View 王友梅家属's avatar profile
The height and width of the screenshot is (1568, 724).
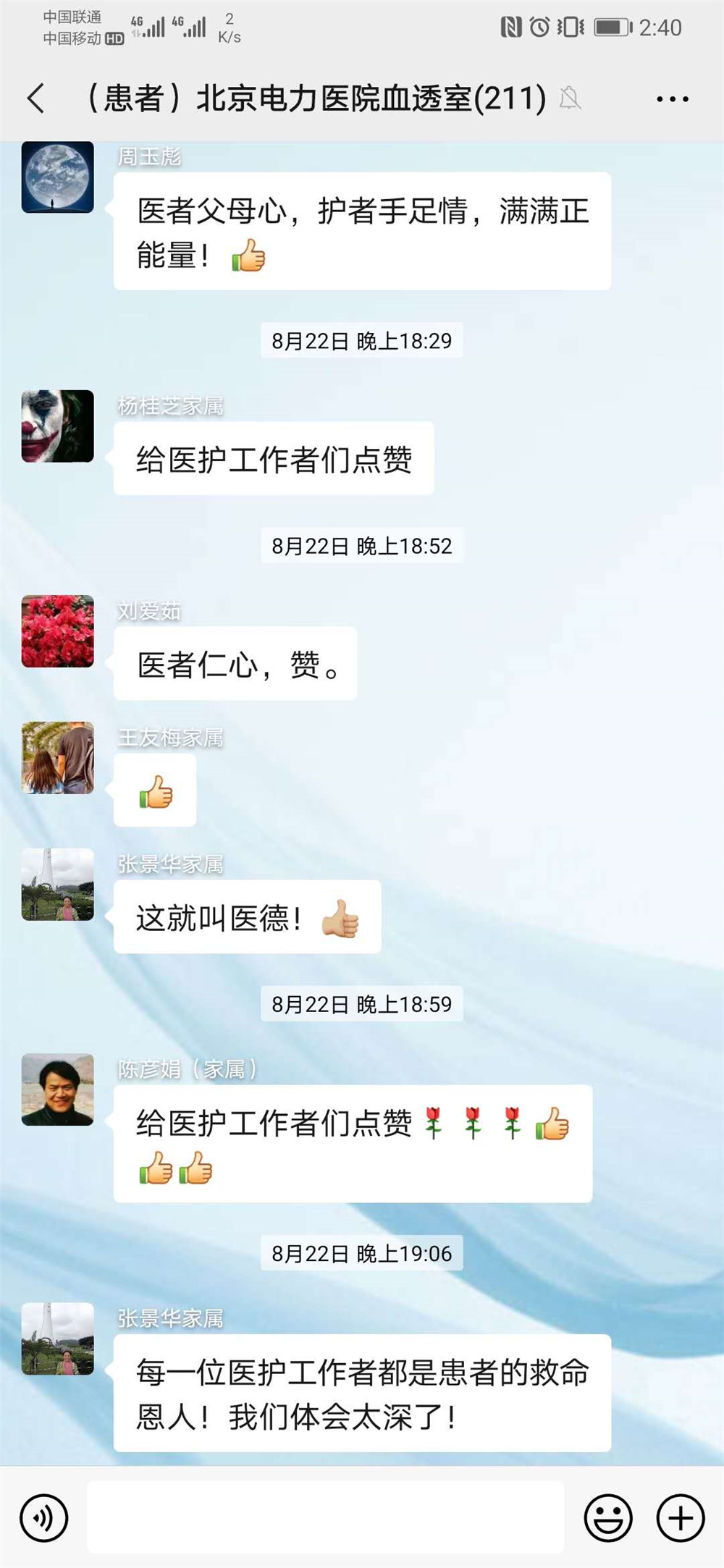point(58,758)
